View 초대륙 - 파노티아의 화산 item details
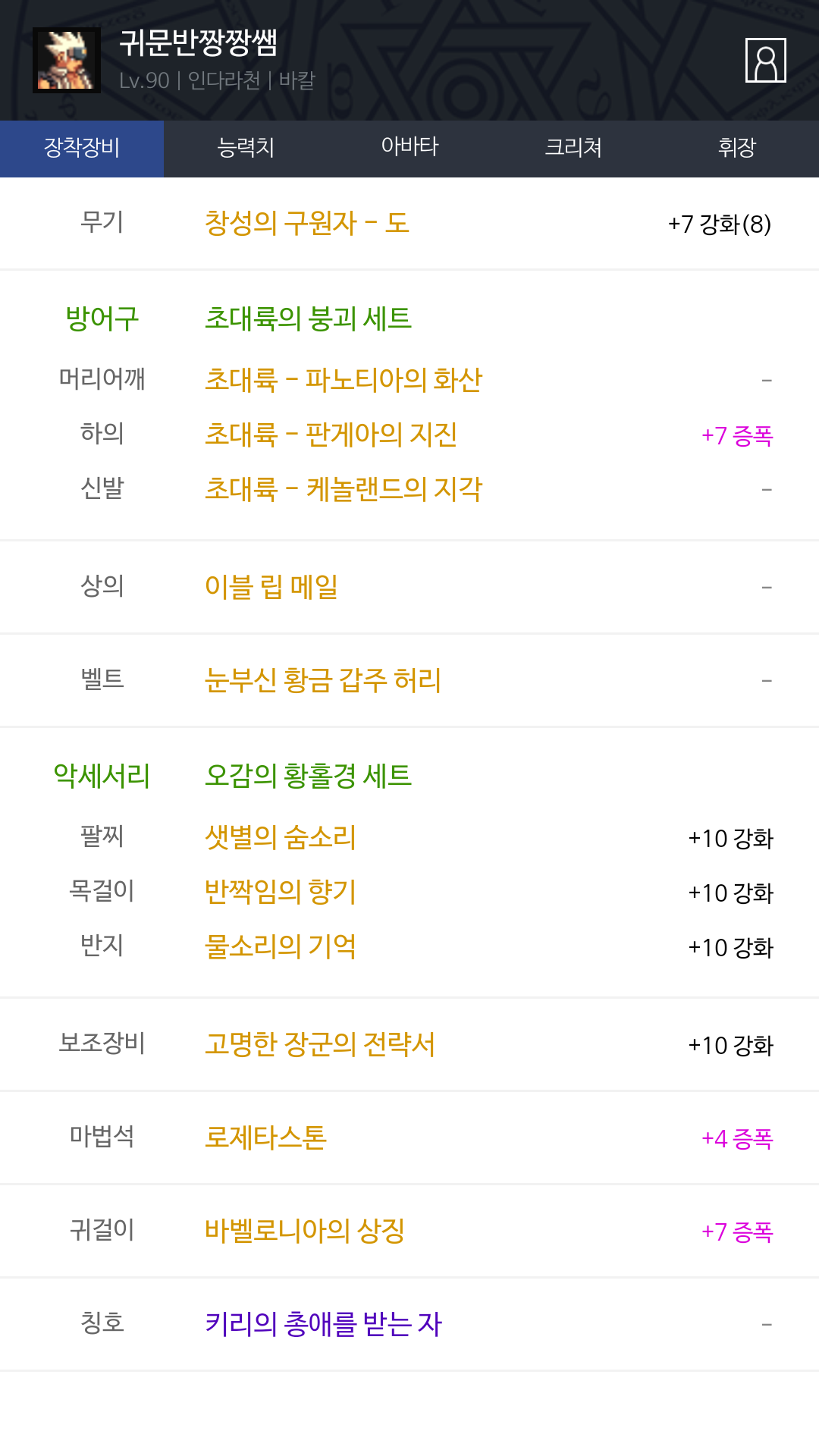The image size is (819, 1456). (x=344, y=380)
